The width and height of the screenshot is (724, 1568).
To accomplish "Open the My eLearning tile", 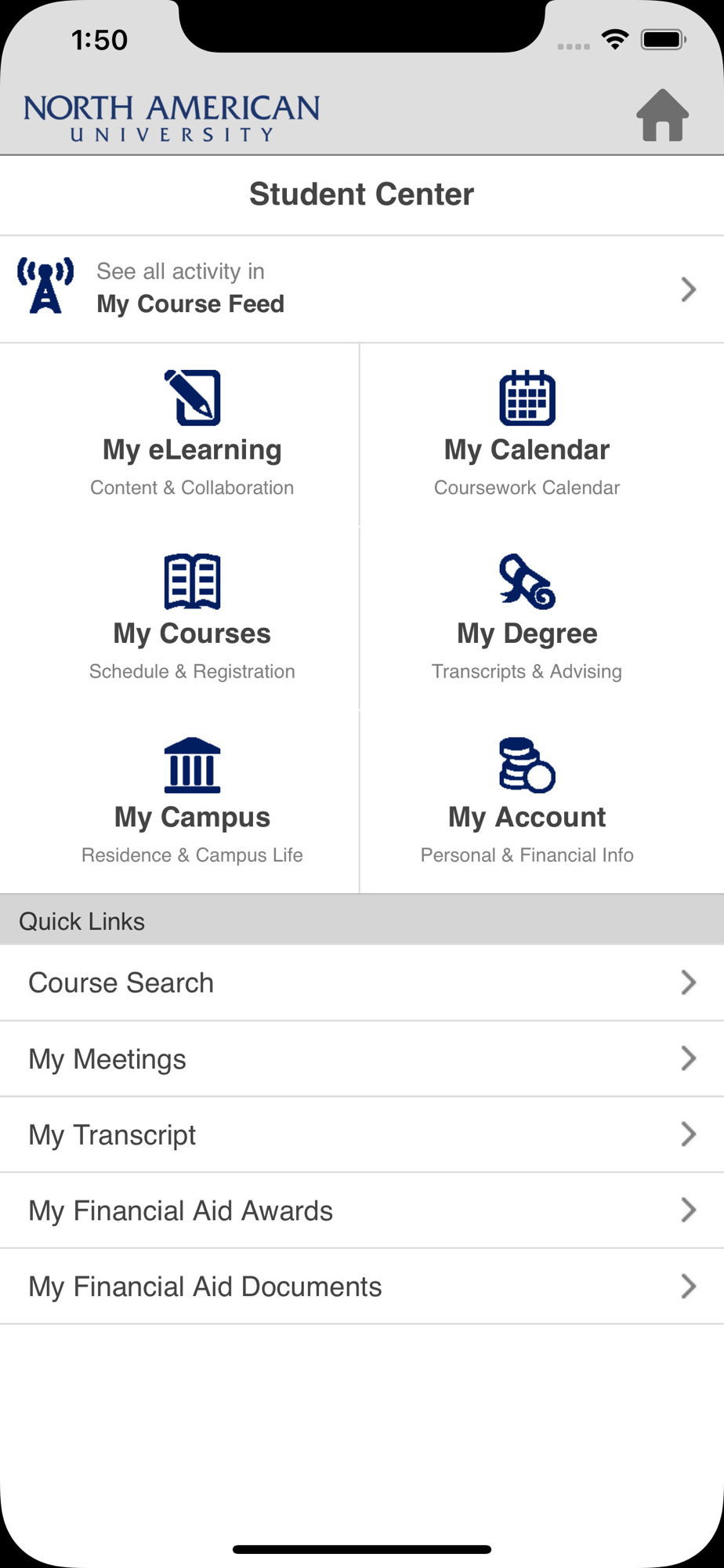I will point(179,435).
